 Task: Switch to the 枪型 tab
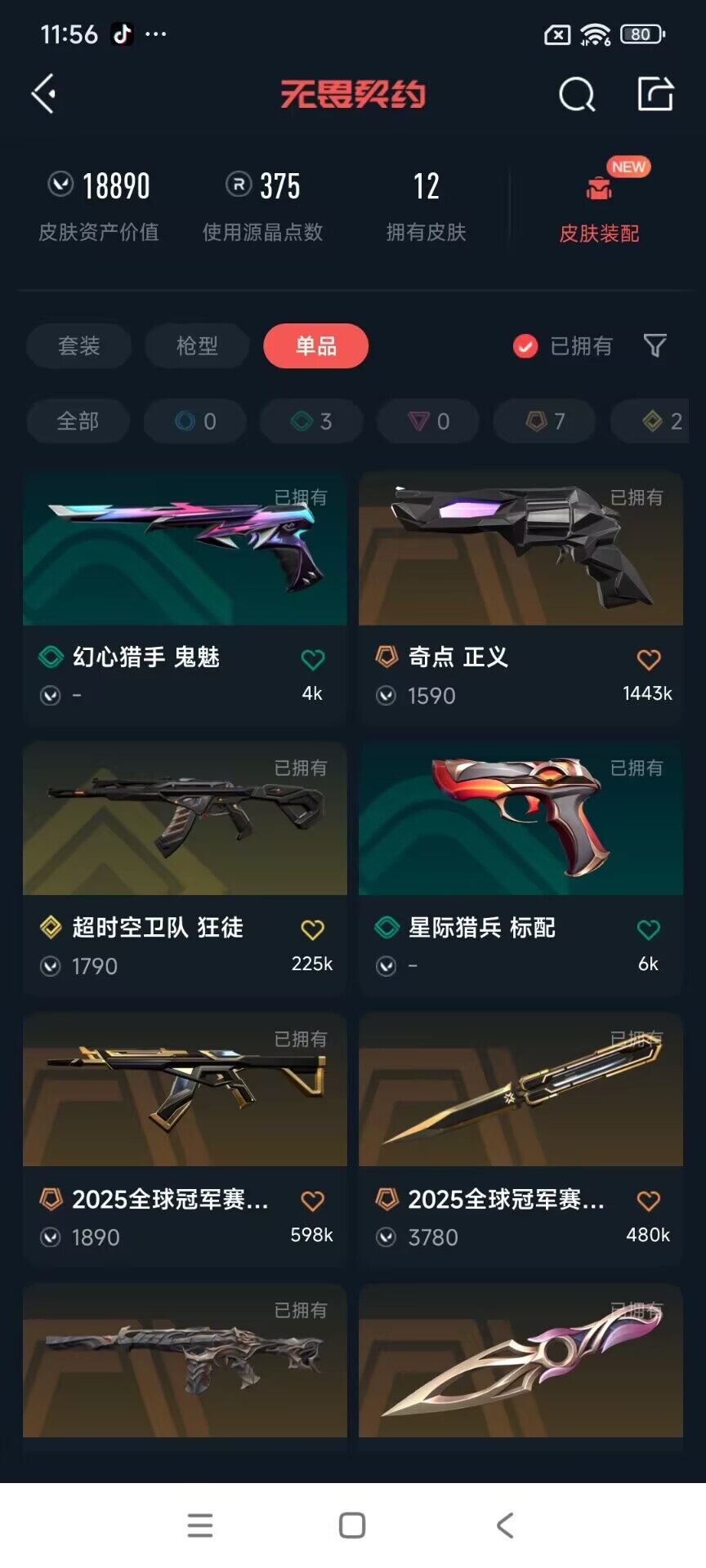click(197, 346)
